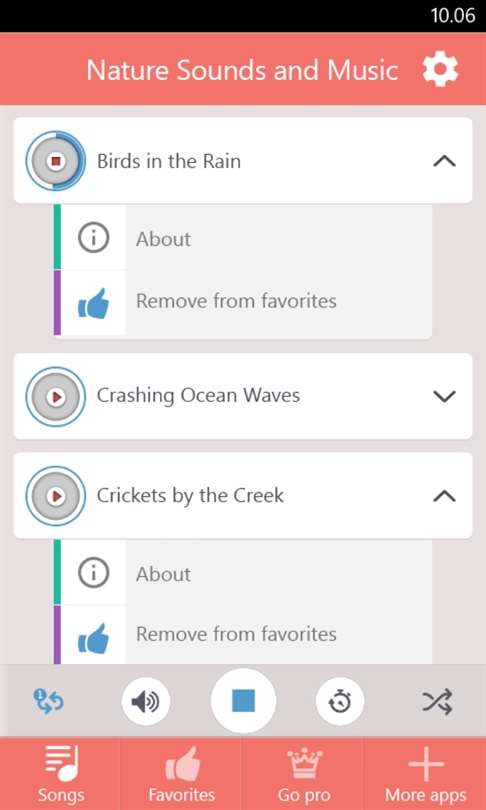This screenshot has height=810, width=486.
Task: Open the settings gear icon
Action: click(440, 70)
